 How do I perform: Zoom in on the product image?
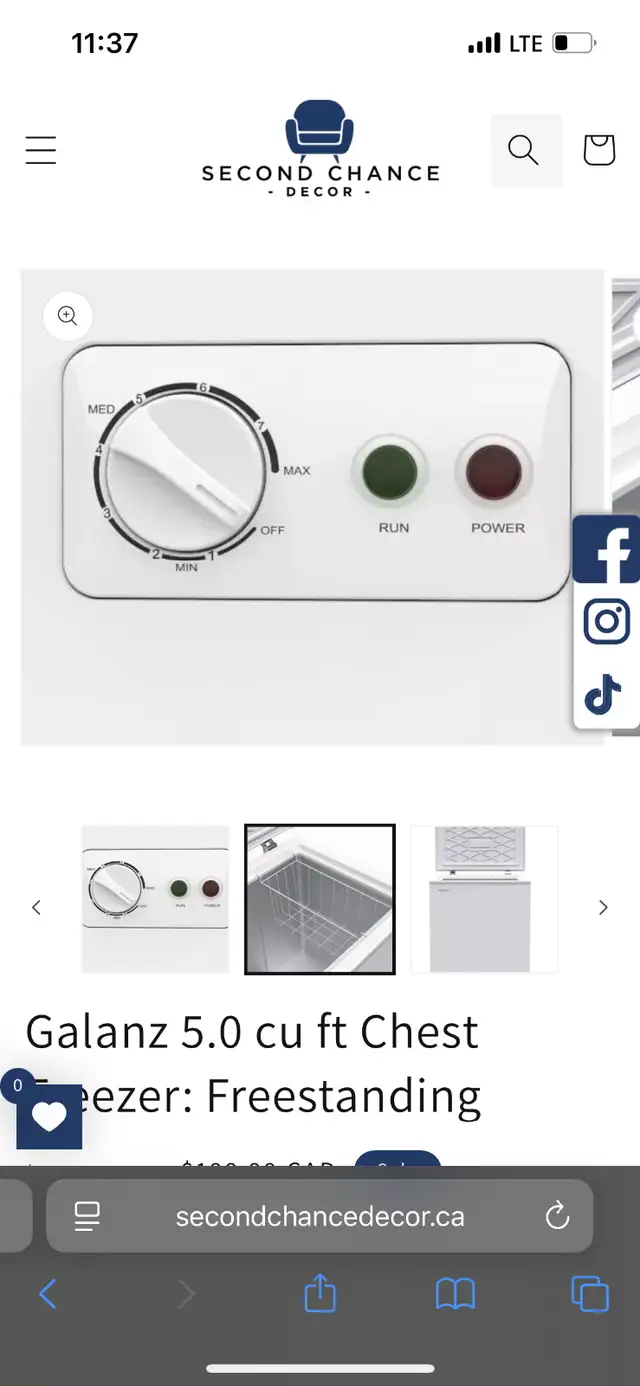point(68,316)
